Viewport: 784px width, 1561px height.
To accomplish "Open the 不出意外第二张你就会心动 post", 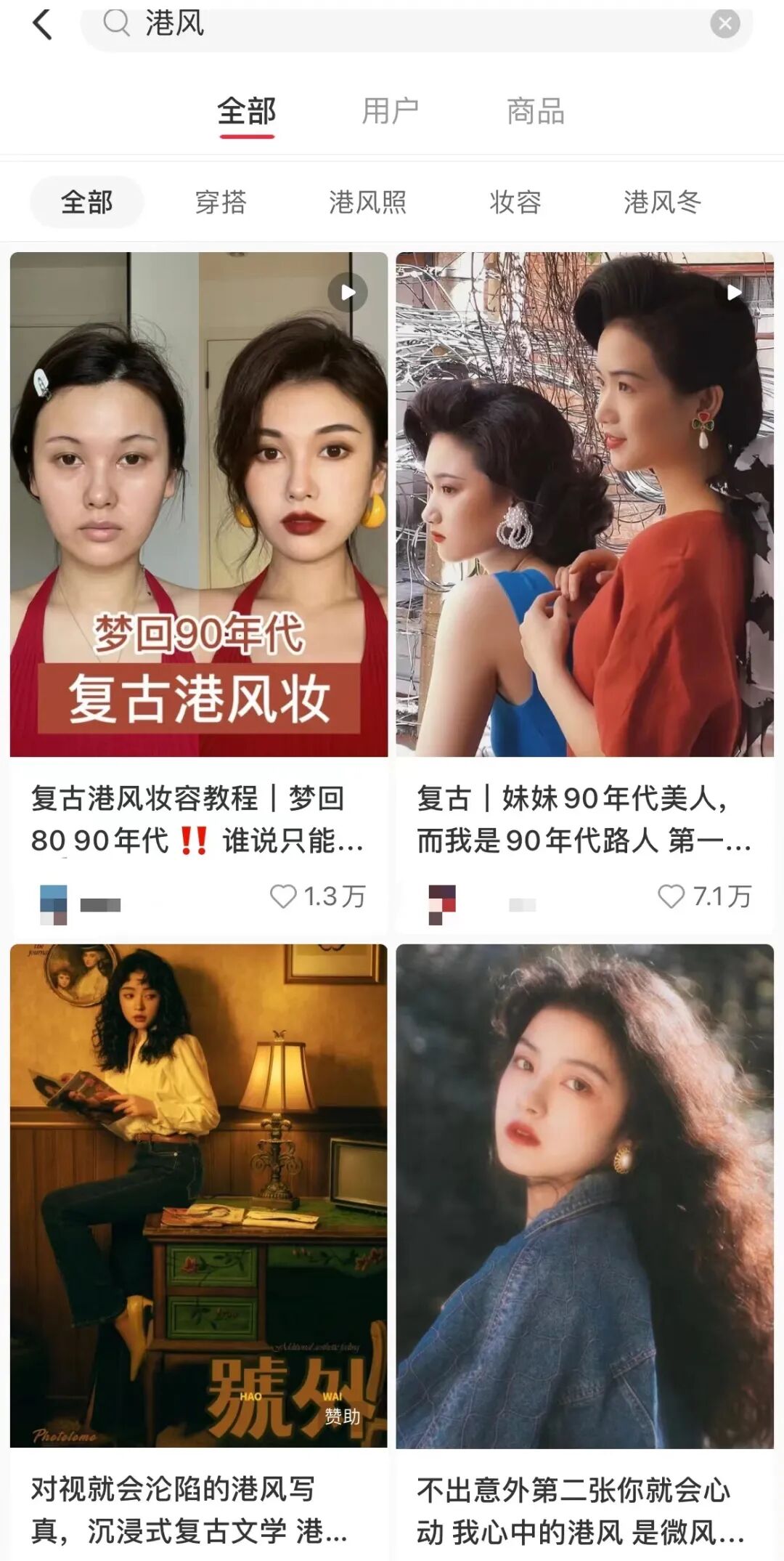I will coord(585,1196).
